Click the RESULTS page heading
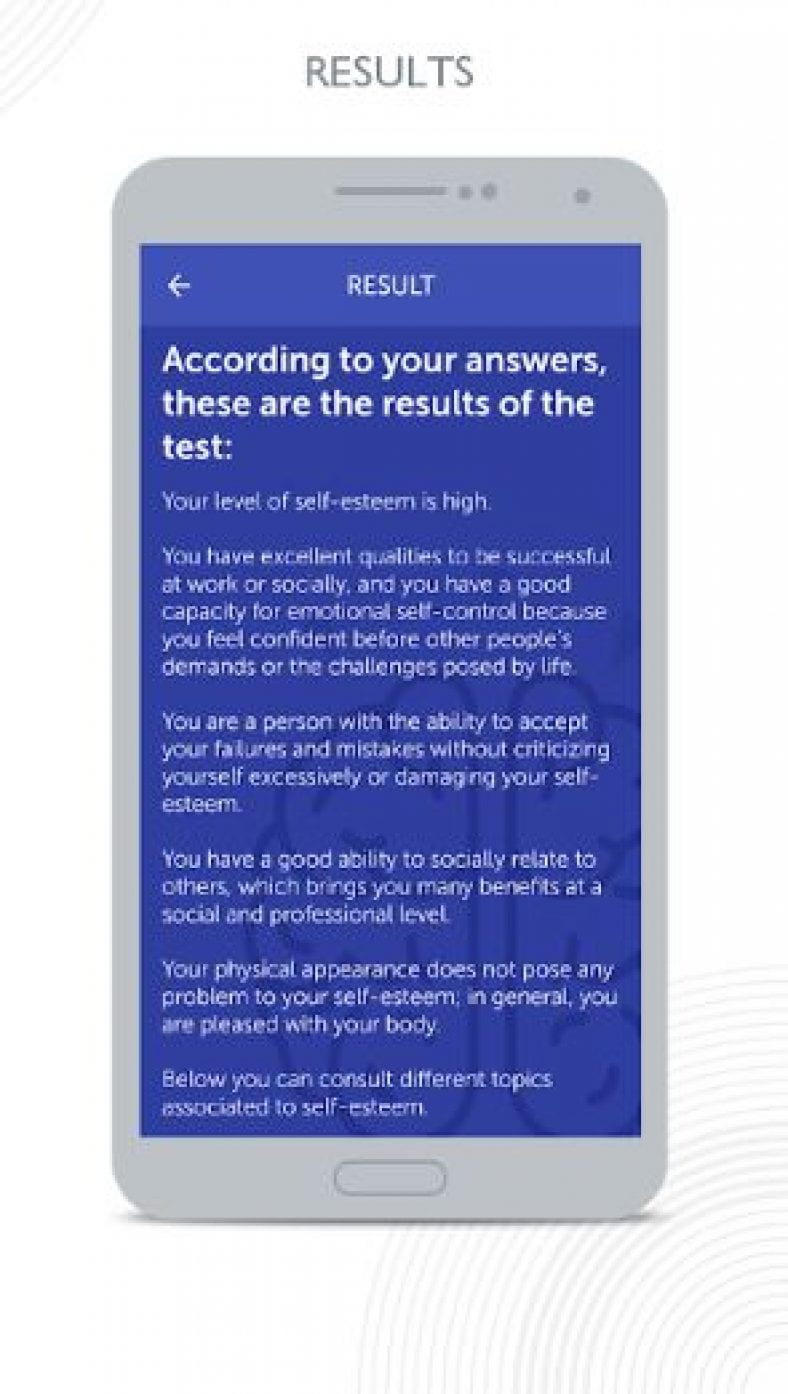 393,71
